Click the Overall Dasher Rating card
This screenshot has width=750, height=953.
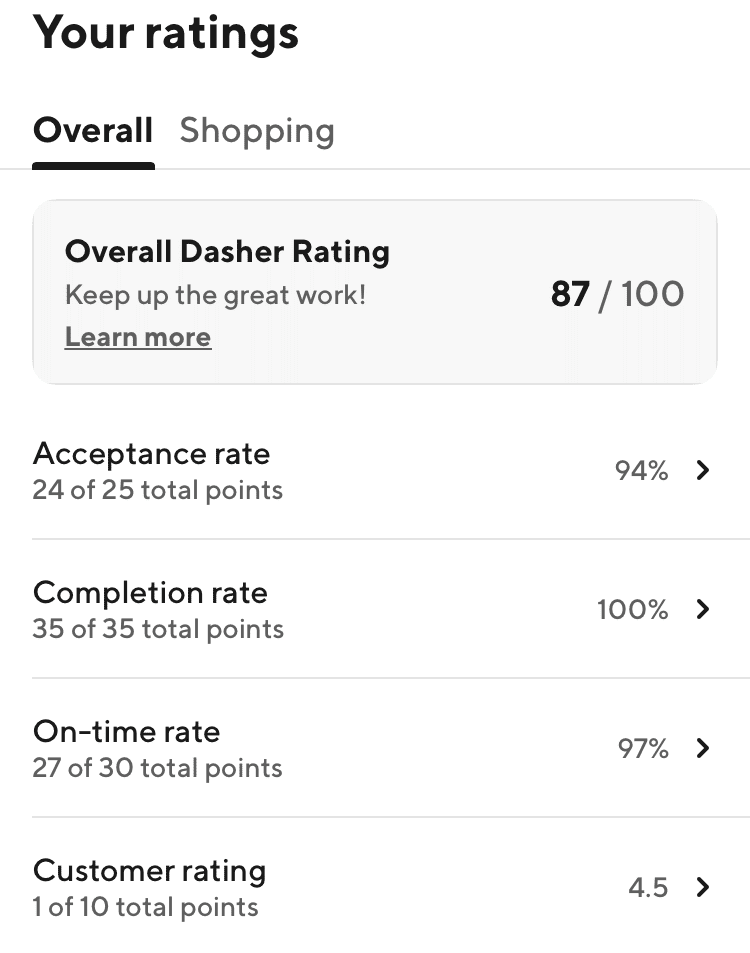(x=375, y=291)
